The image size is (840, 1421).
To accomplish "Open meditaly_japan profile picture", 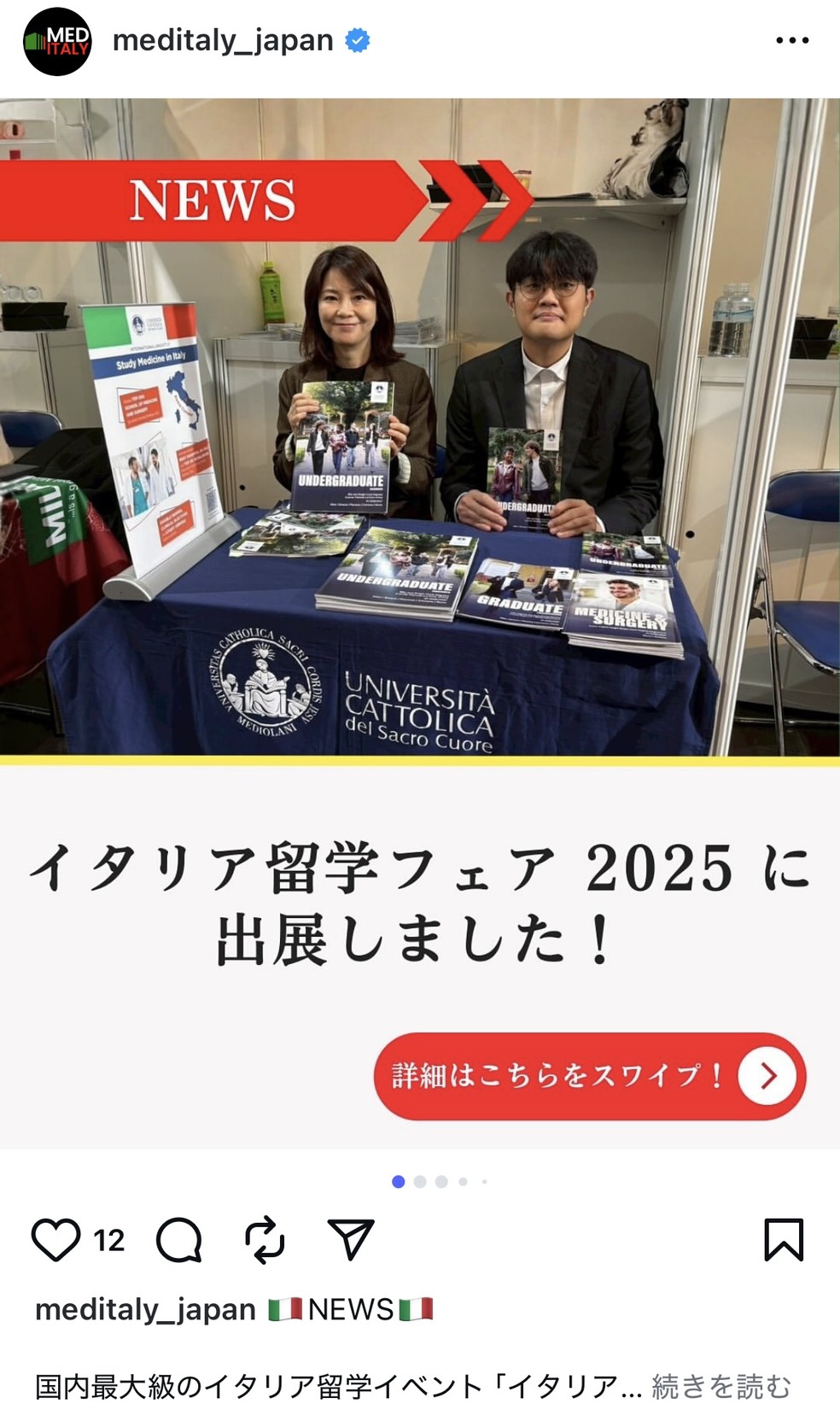I will pyautogui.click(x=57, y=41).
